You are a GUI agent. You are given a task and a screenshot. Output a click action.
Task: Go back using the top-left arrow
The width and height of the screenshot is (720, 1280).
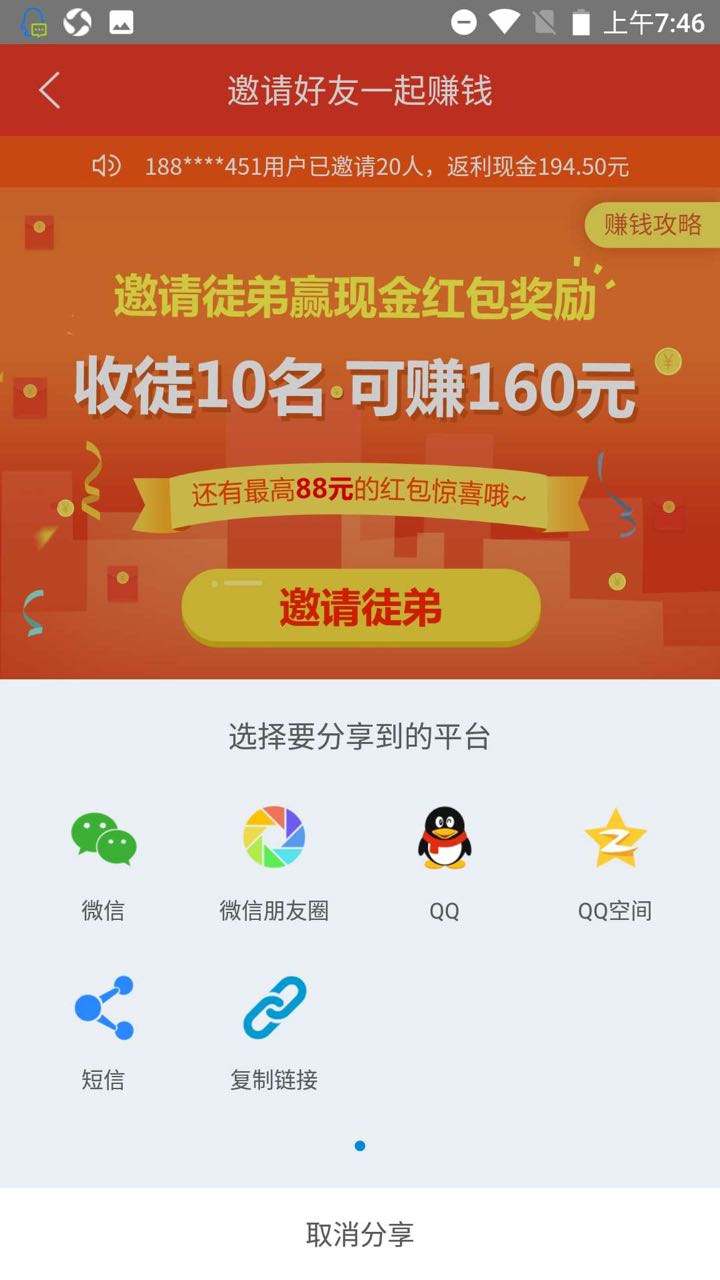tap(50, 91)
